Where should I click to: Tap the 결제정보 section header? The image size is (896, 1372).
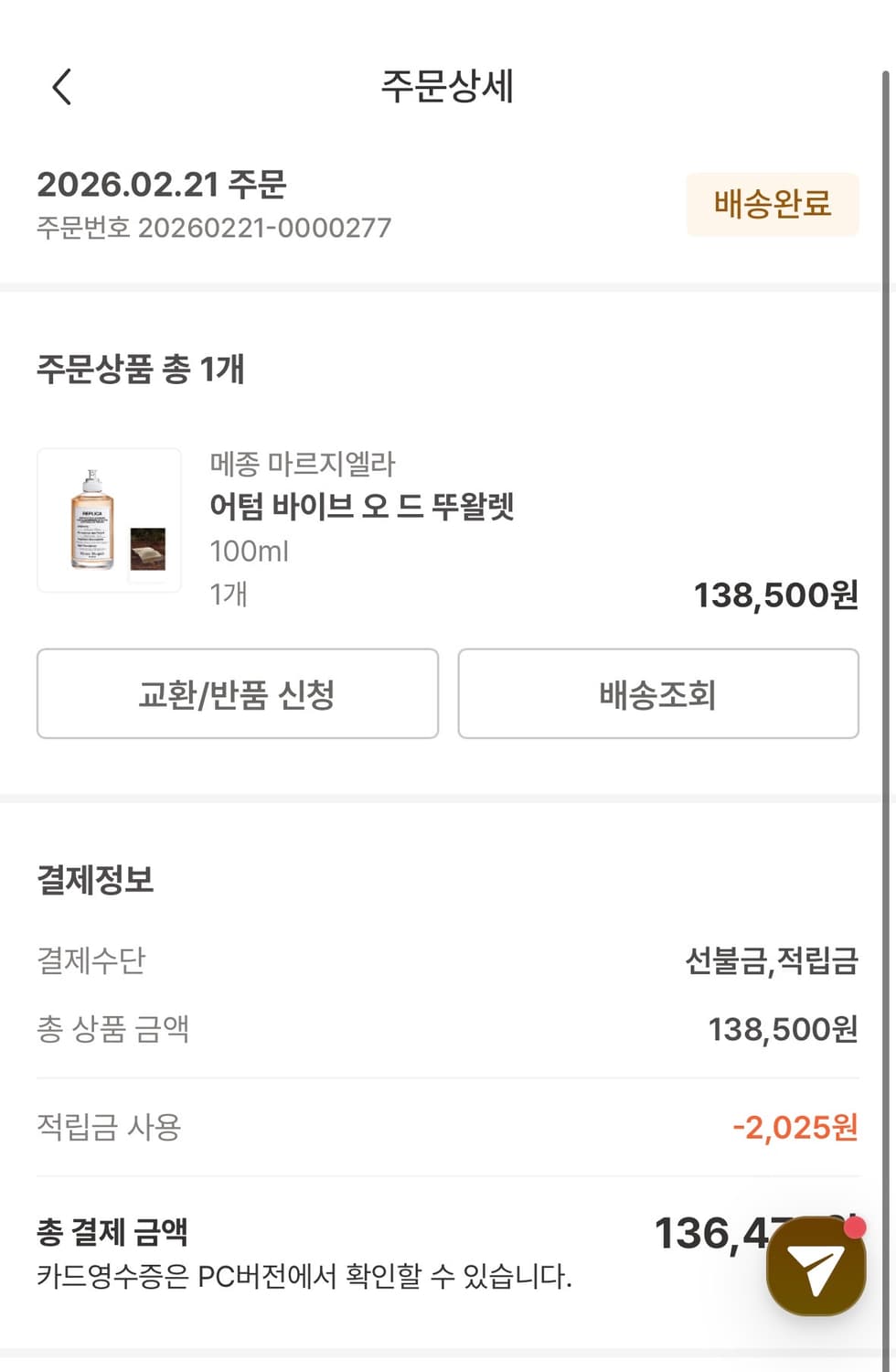[96, 880]
